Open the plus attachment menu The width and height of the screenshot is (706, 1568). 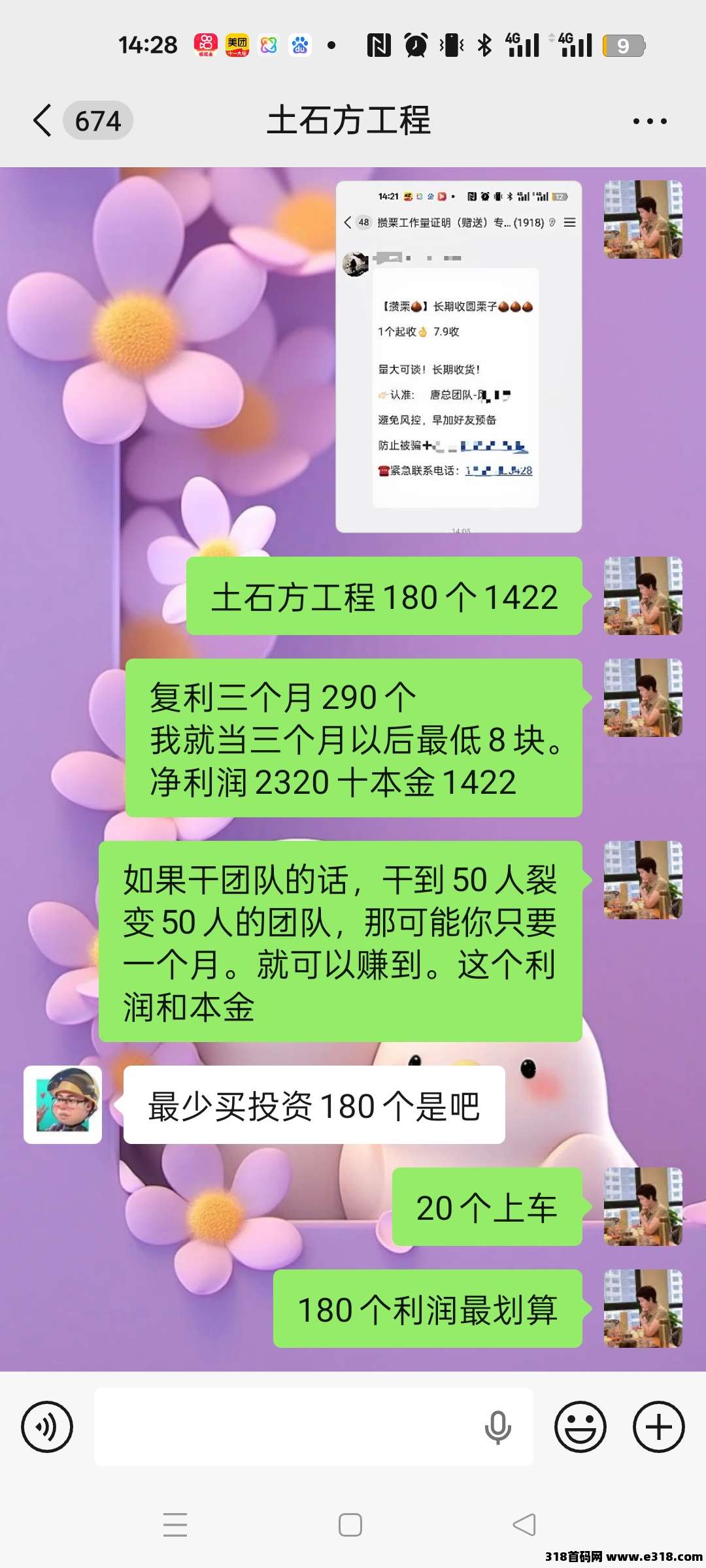tap(658, 1427)
